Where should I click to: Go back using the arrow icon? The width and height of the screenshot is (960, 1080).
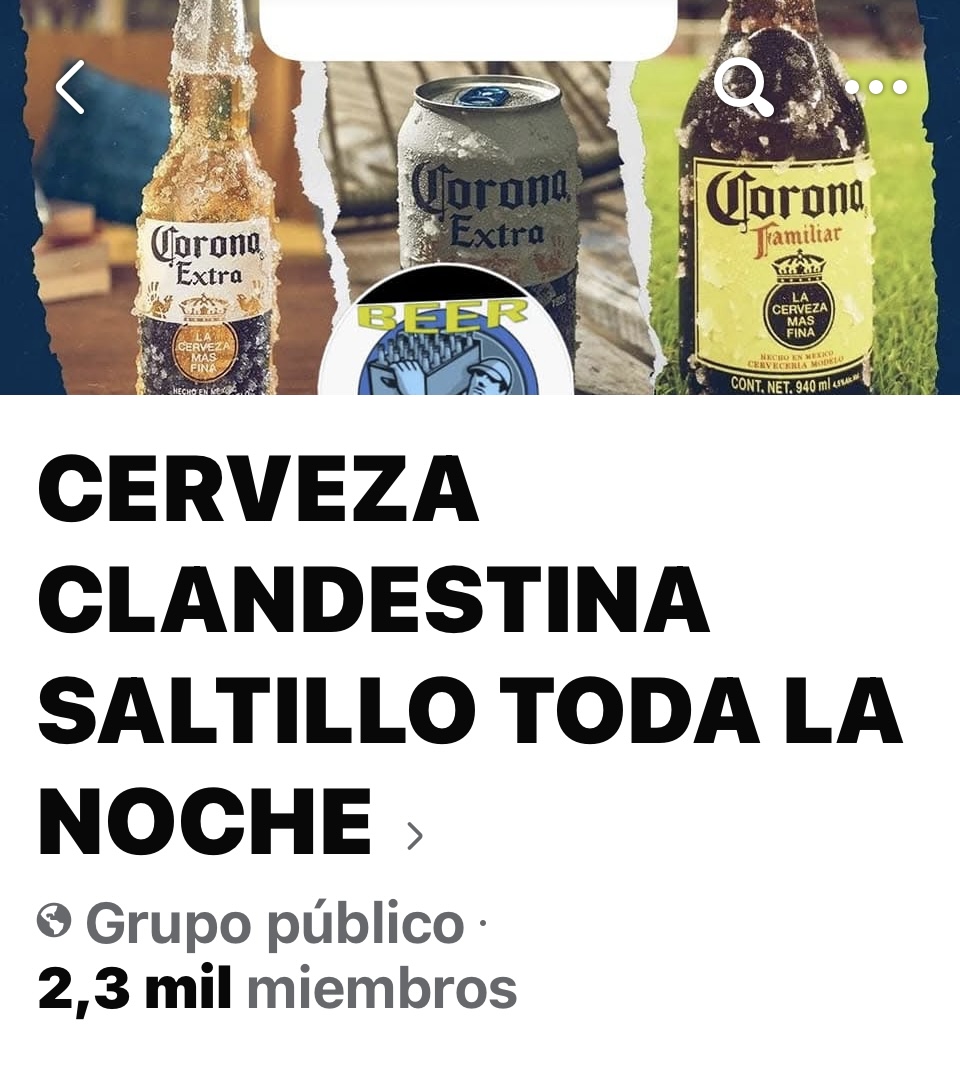70,88
